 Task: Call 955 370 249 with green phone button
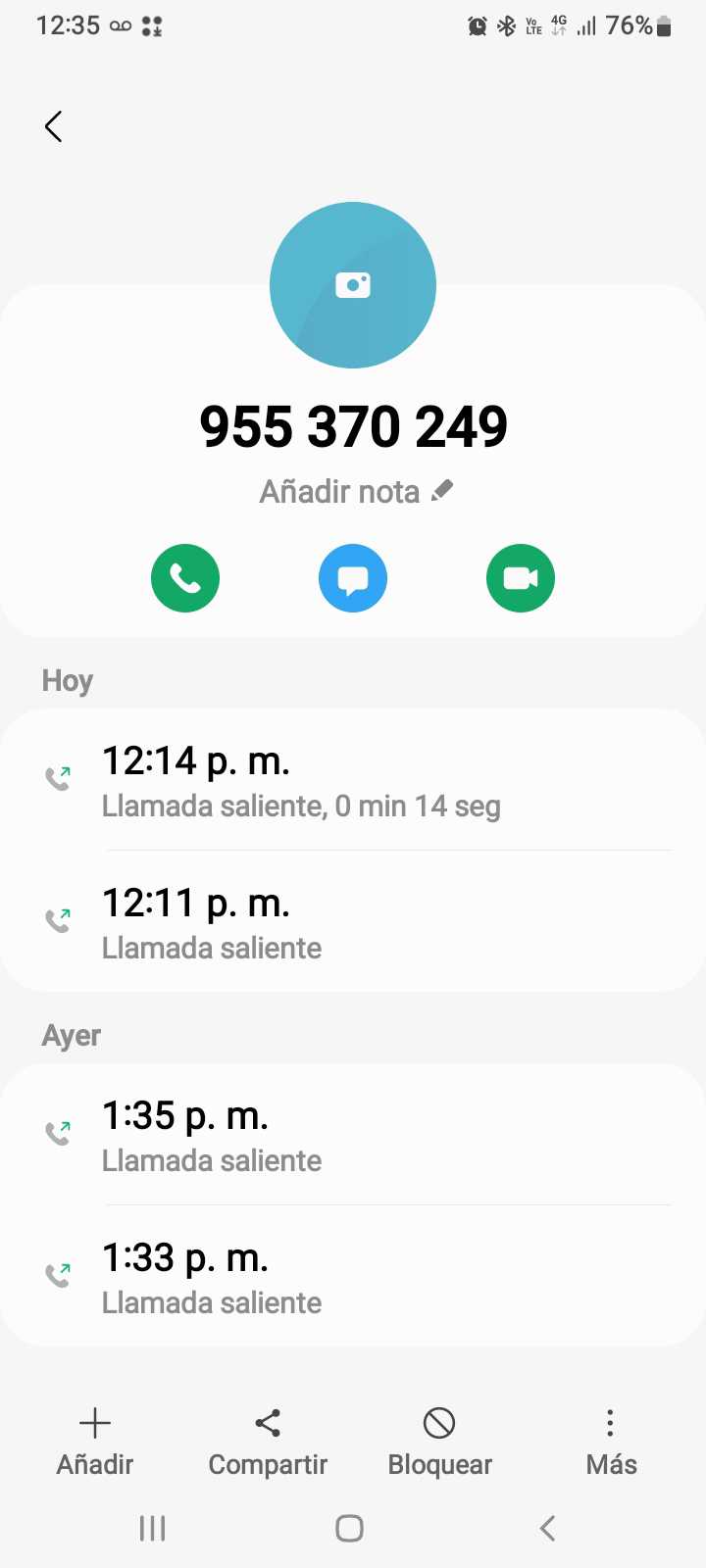coord(185,578)
